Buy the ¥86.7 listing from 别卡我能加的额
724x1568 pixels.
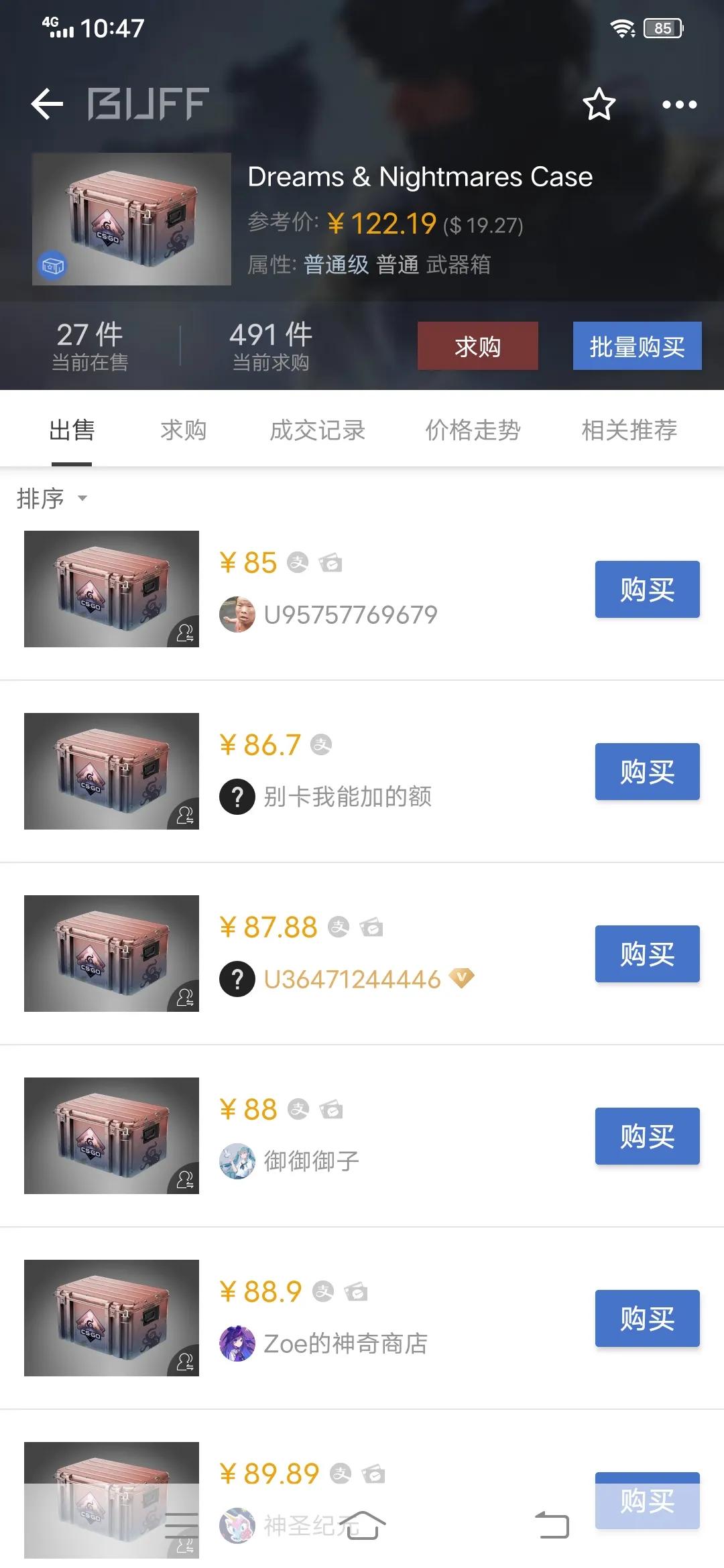coord(647,772)
